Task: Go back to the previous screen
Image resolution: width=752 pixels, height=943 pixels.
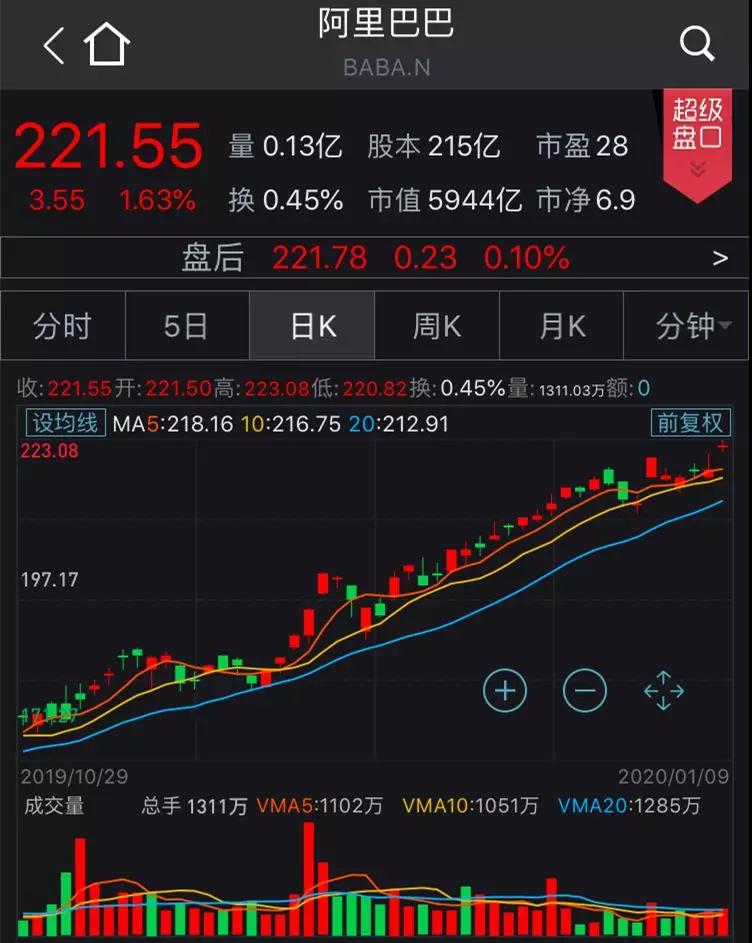Action: (x=53, y=45)
